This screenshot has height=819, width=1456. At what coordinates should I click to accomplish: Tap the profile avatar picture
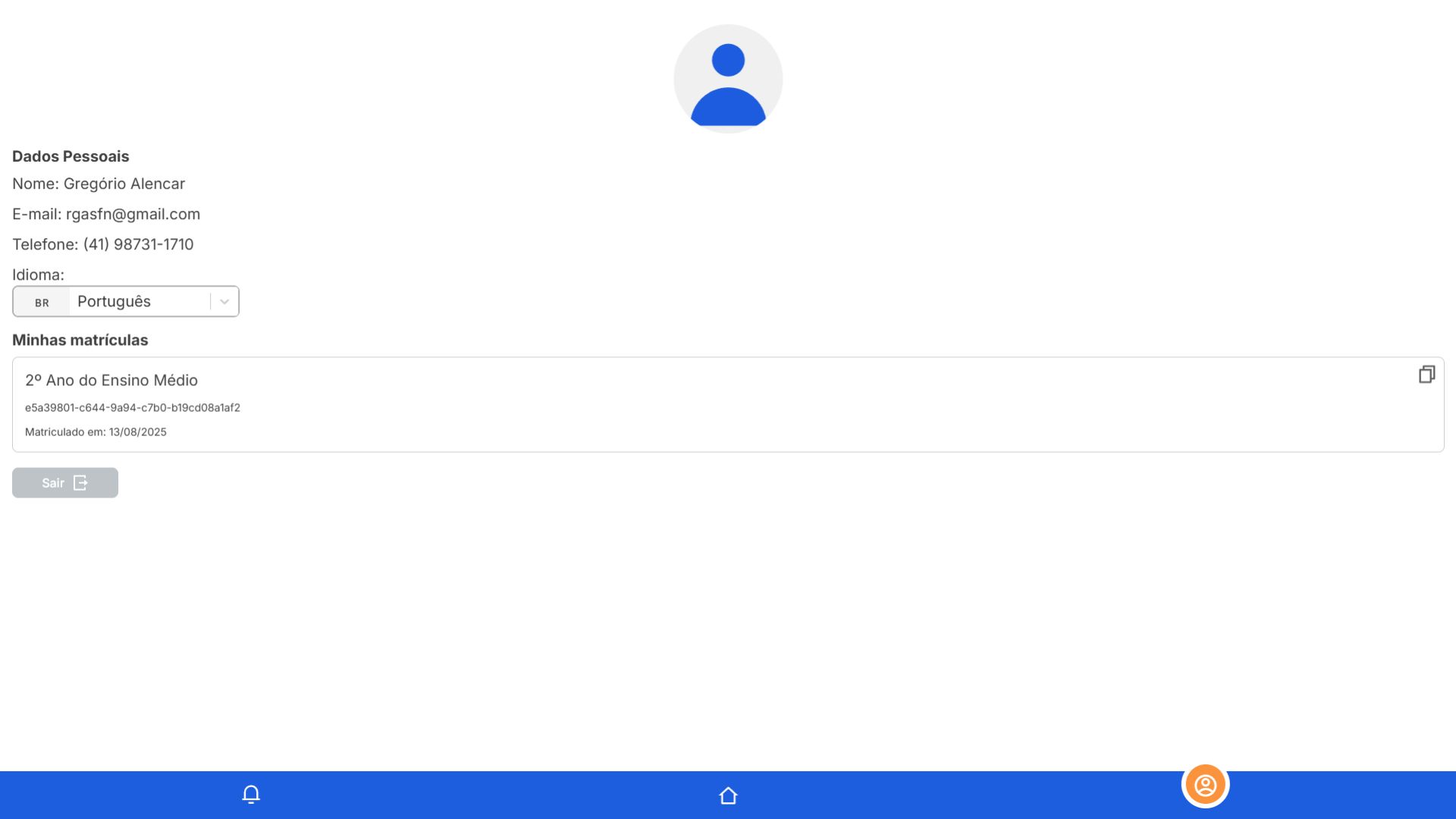pyautogui.click(x=728, y=79)
